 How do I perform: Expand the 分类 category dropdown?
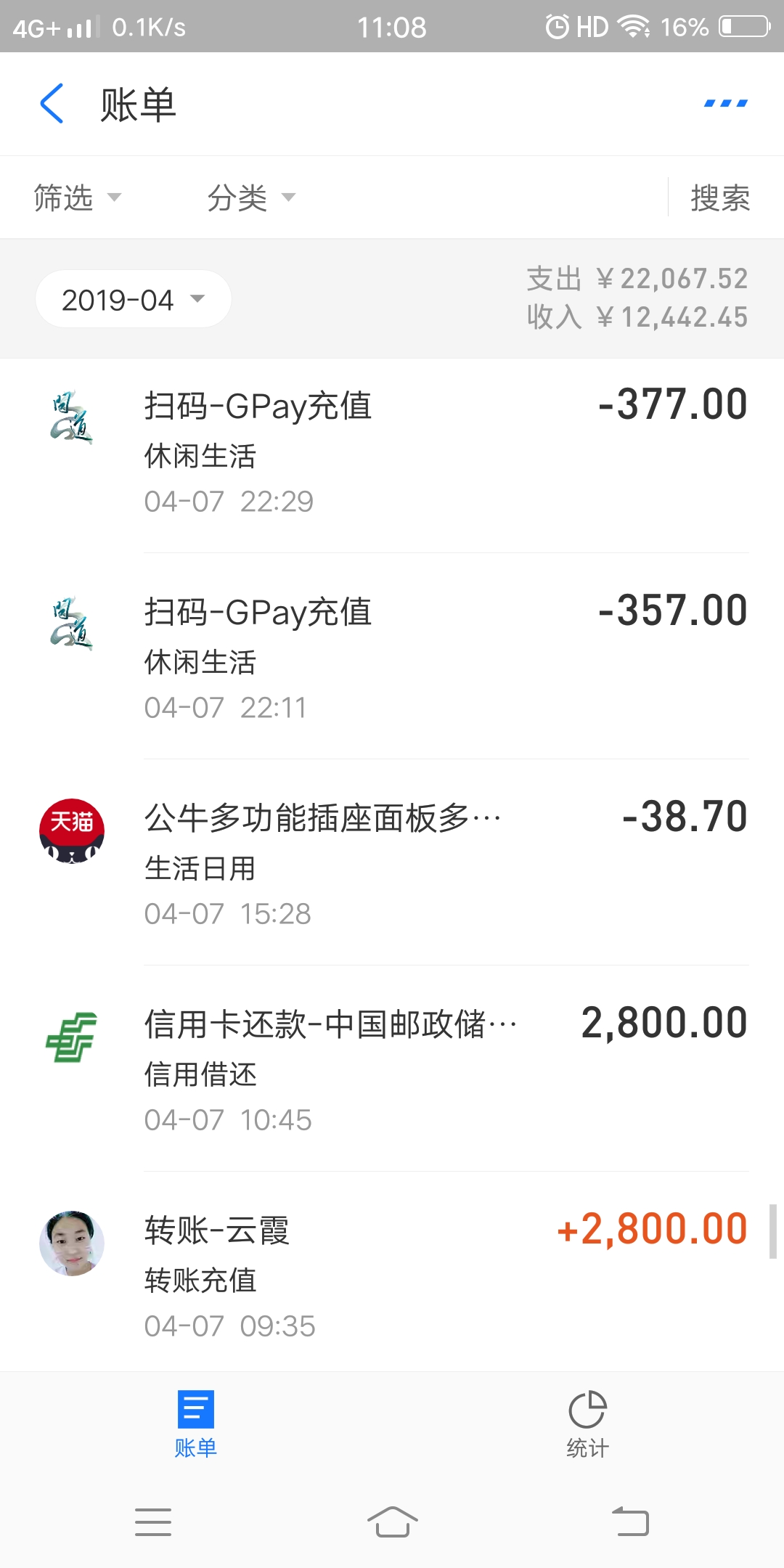(x=250, y=197)
